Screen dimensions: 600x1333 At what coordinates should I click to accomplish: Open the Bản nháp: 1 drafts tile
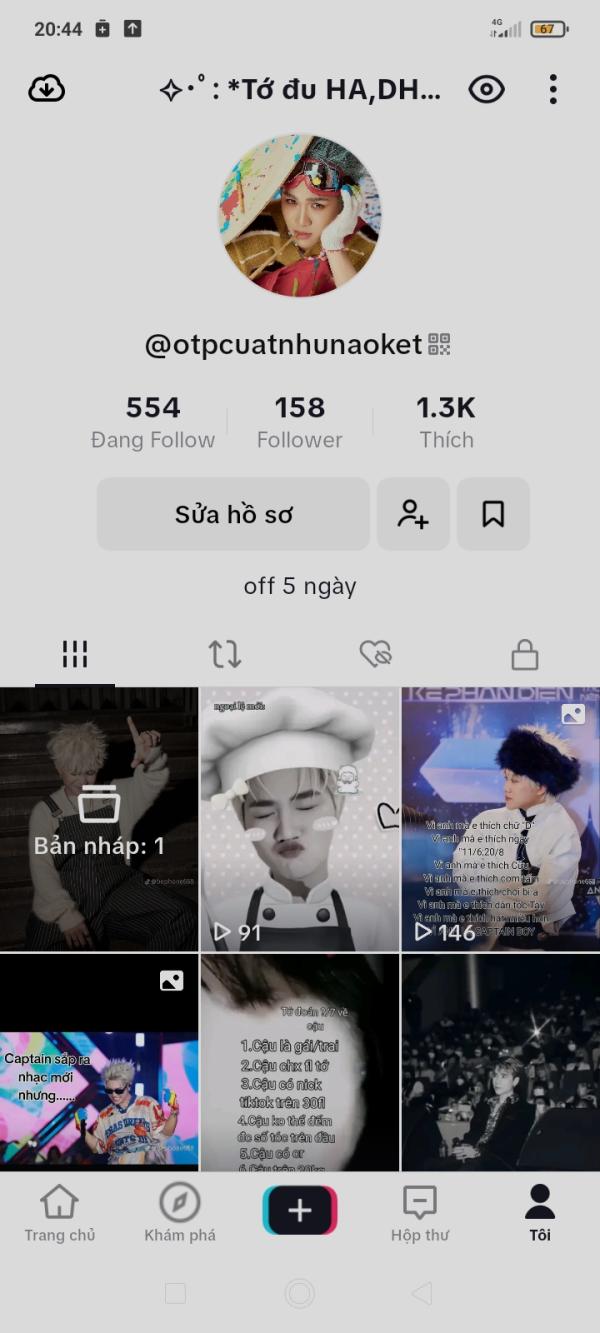[x=99, y=819]
